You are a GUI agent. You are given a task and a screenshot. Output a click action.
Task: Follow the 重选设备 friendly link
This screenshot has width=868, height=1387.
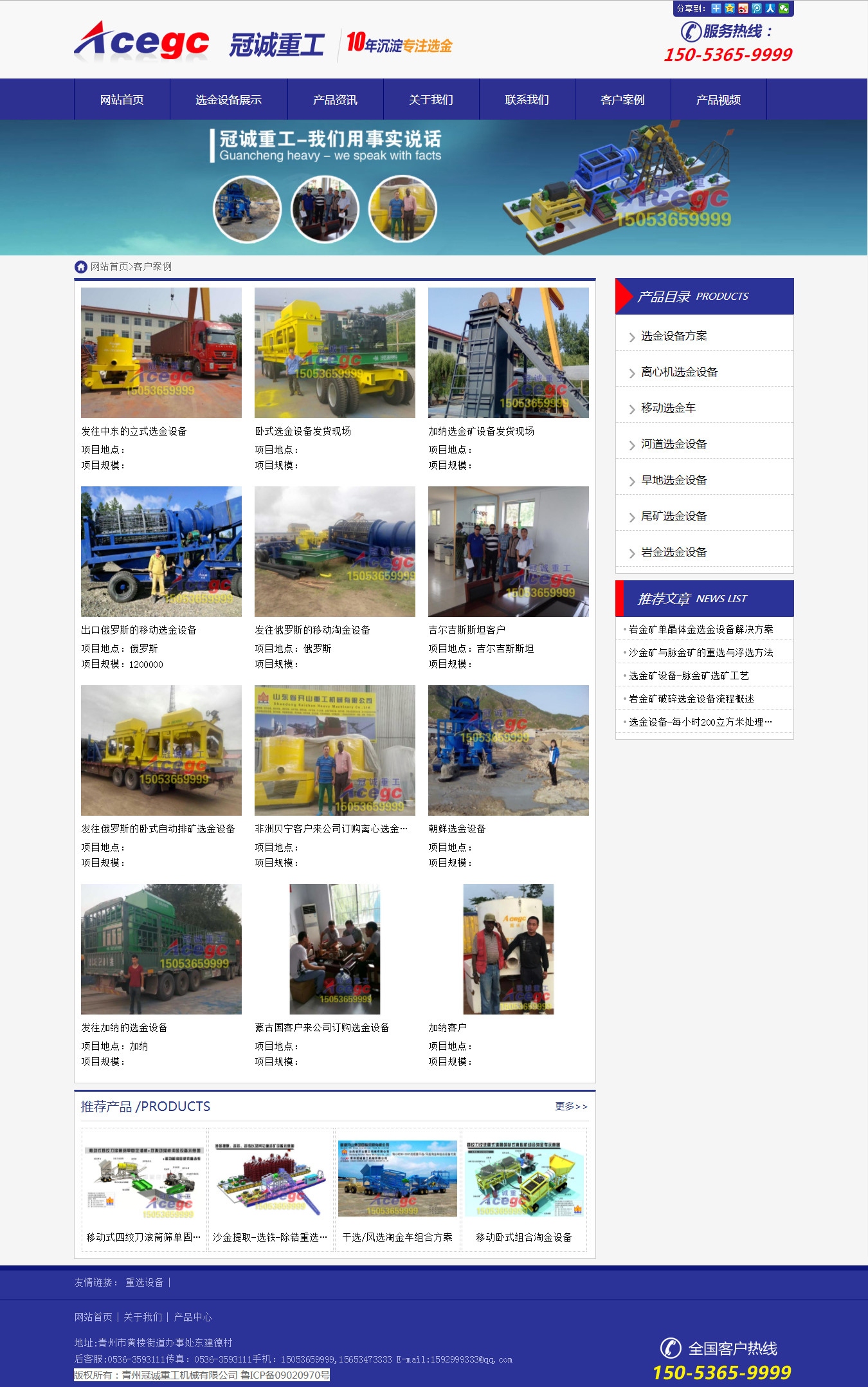pyautogui.click(x=145, y=1282)
